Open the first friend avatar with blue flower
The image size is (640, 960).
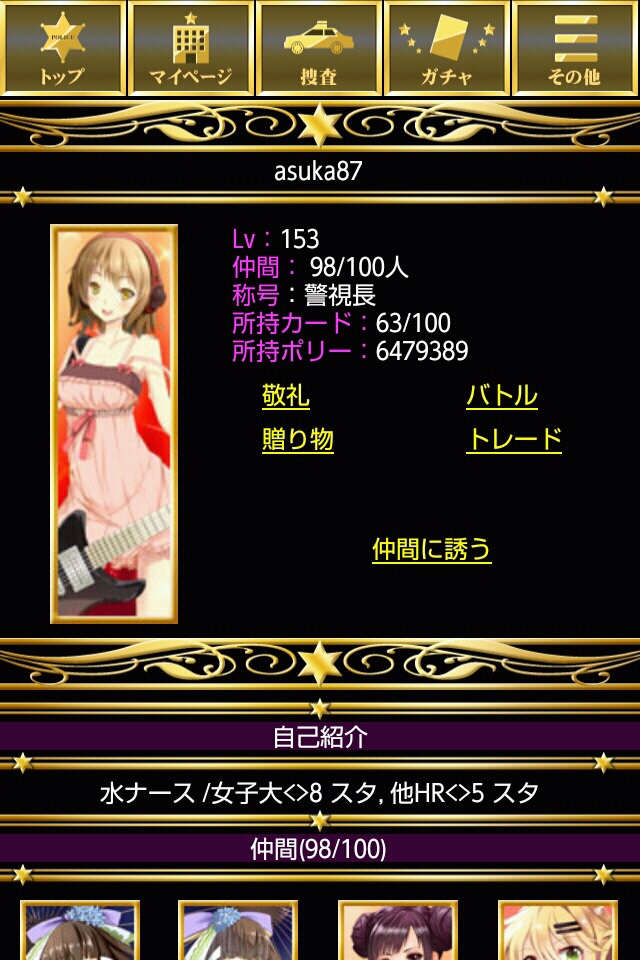pos(80,932)
